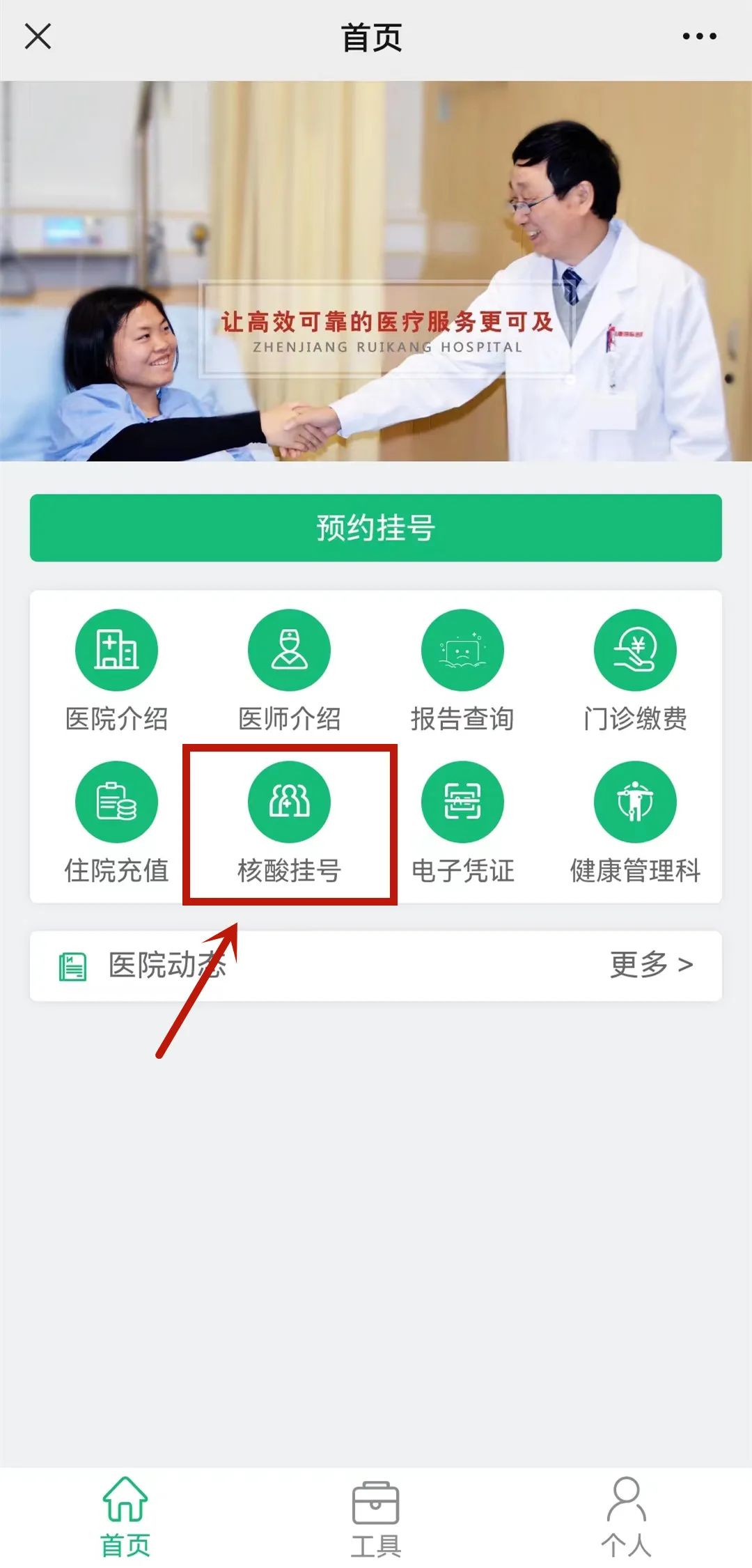Switch to the 工具 tab
Image resolution: width=752 pixels, height=1568 pixels.
(x=375, y=1517)
